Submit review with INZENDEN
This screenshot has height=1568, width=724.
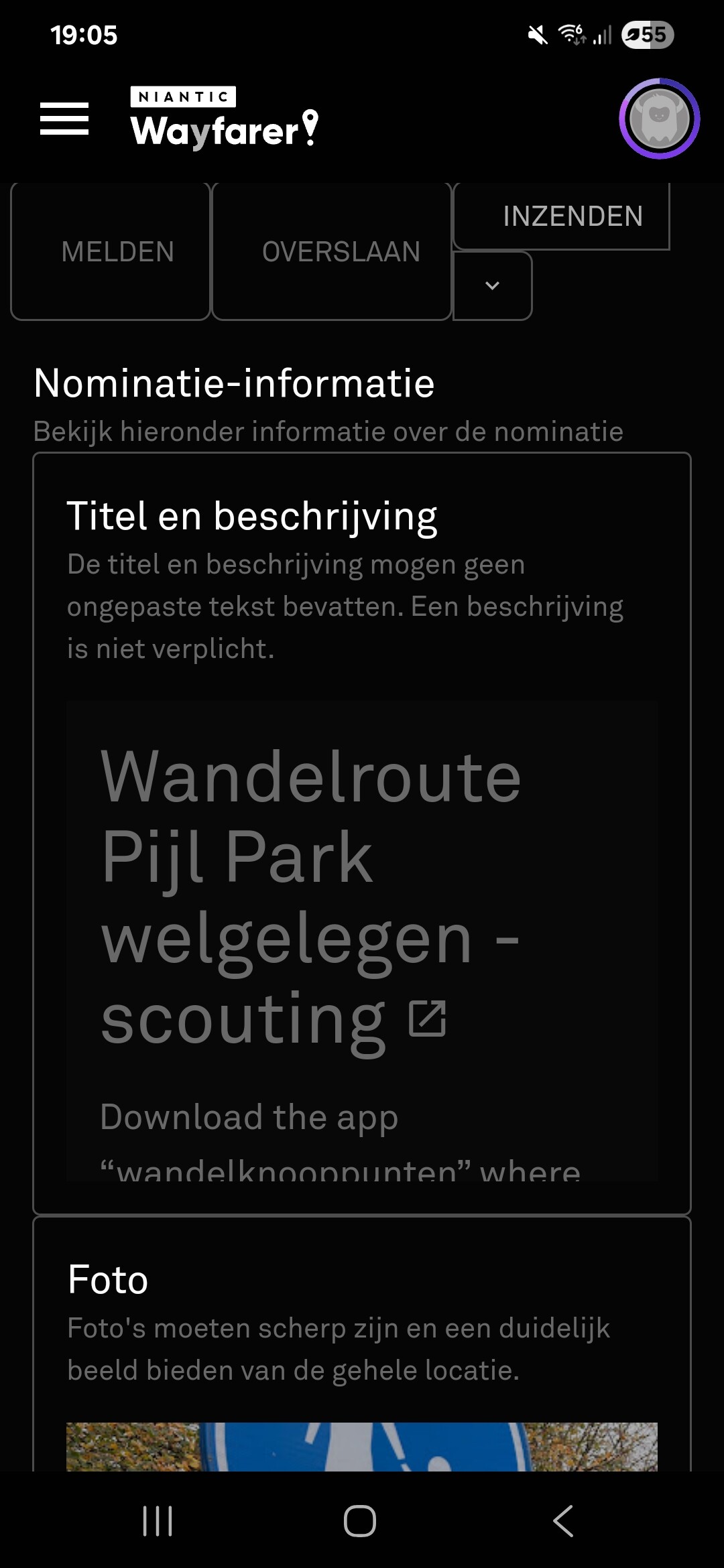pos(562,216)
